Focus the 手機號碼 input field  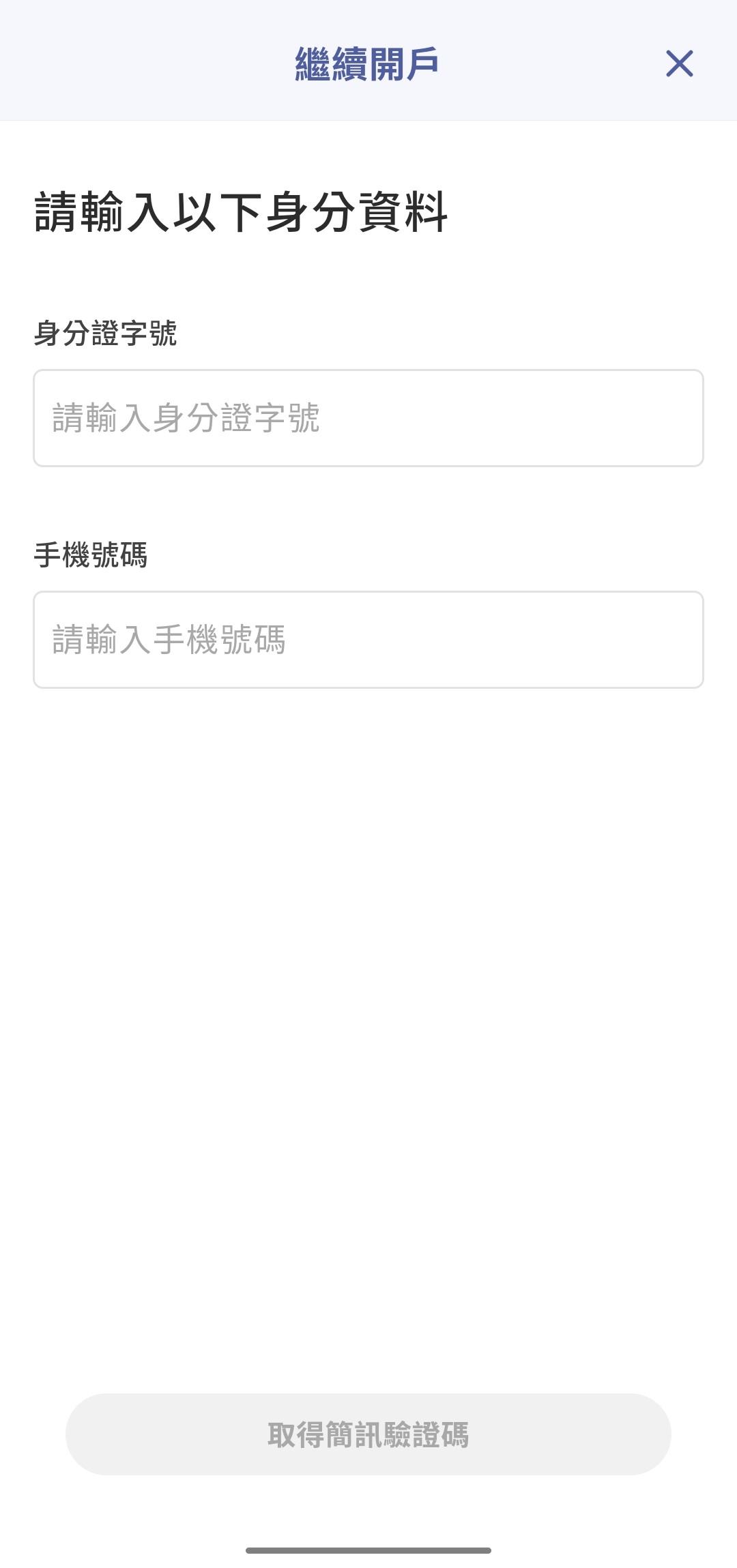pos(369,640)
